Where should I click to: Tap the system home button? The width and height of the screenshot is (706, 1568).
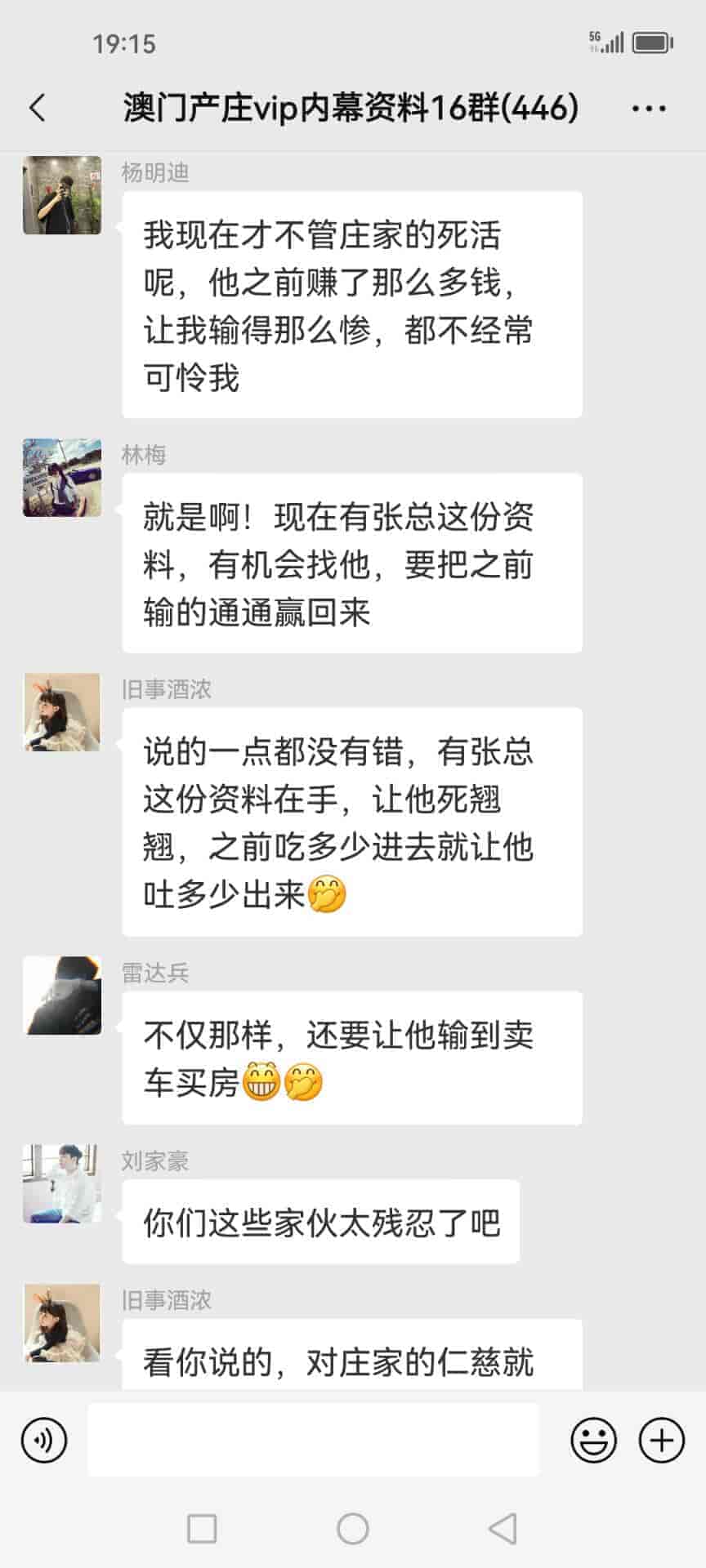coord(353,1528)
